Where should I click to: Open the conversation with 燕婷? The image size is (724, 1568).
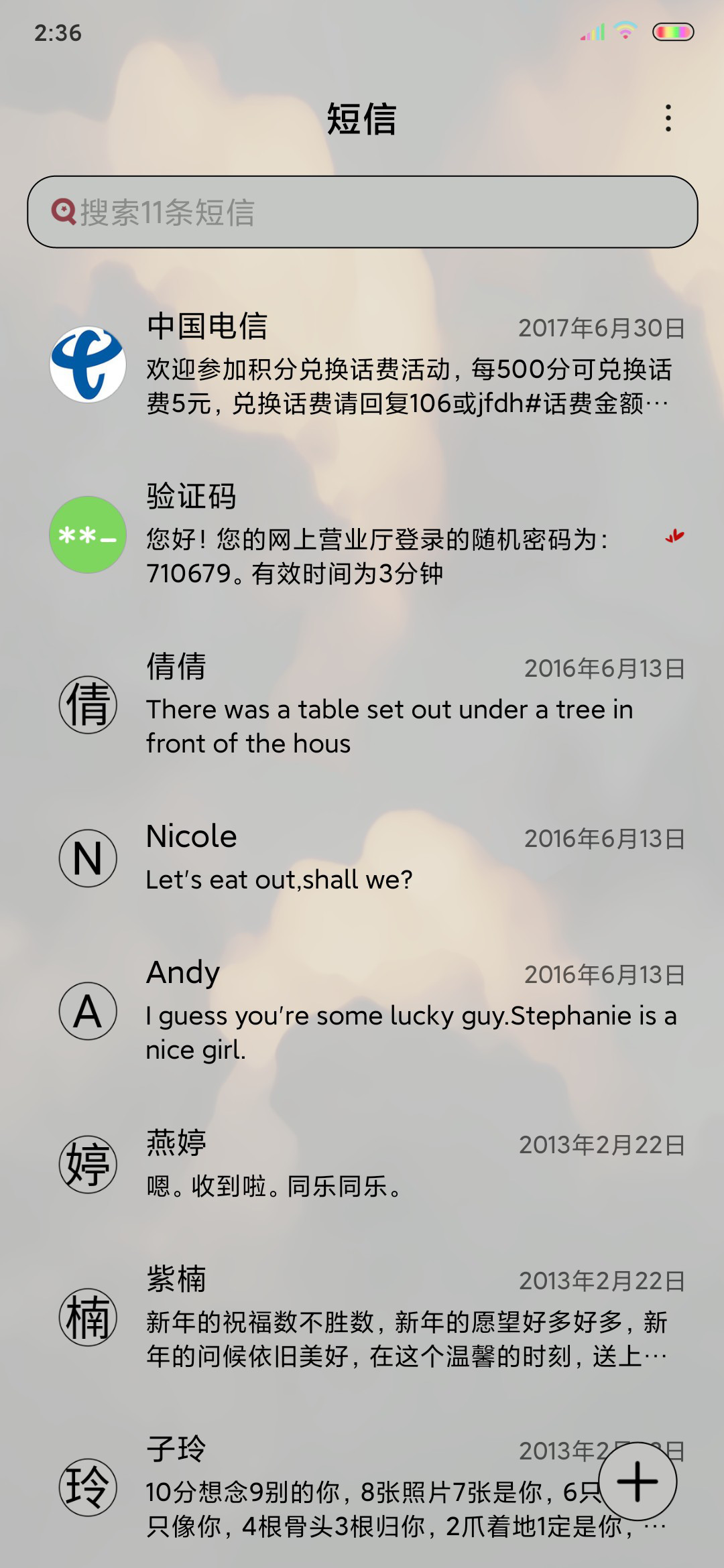[362, 1164]
